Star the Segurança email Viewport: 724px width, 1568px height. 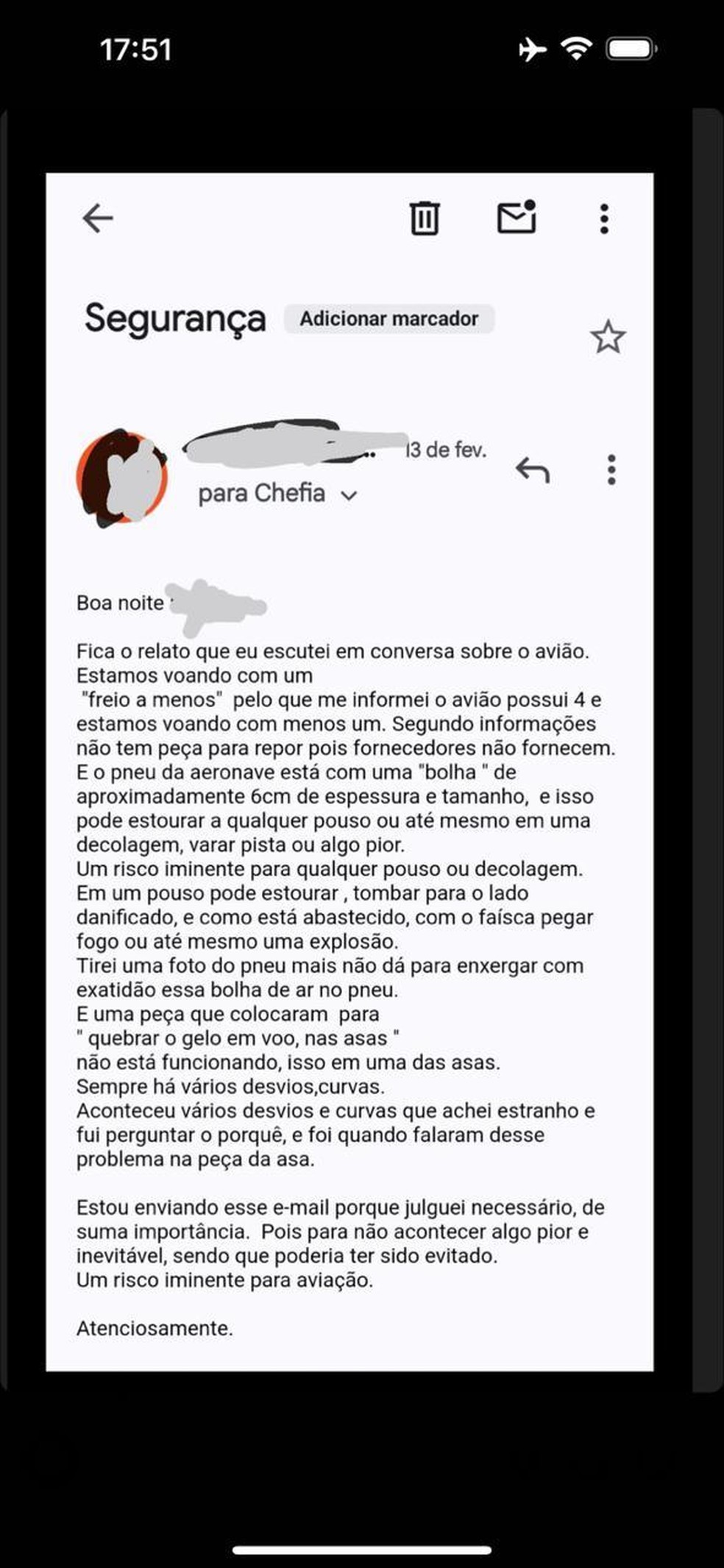608,338
